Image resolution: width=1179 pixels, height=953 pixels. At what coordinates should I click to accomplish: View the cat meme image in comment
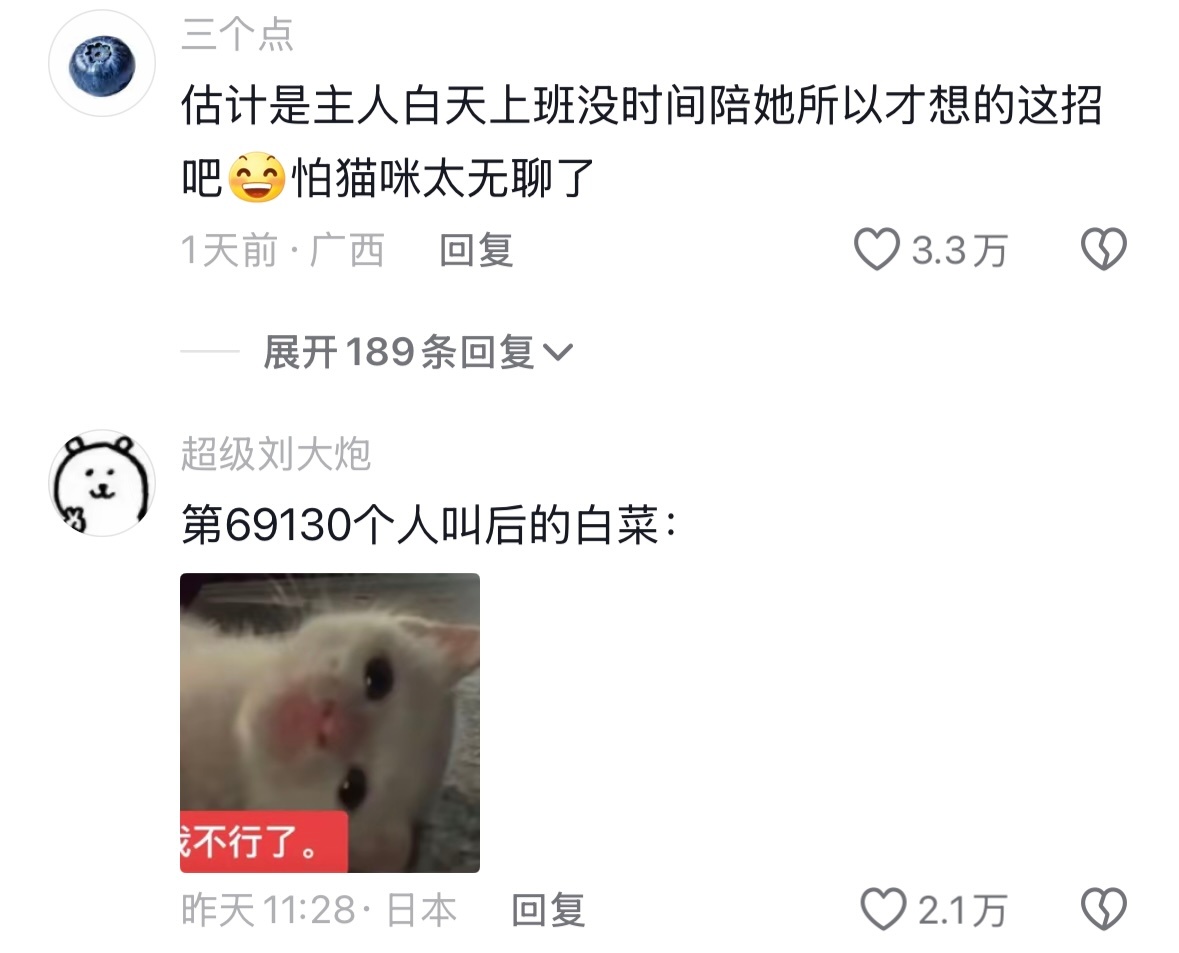point(330,722)
